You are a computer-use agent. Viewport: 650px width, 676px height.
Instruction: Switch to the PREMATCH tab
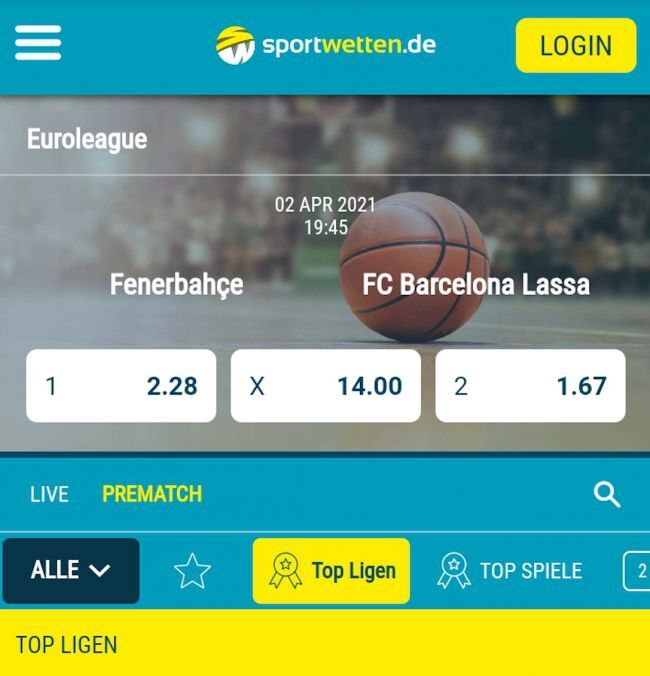tap(152, 494)
